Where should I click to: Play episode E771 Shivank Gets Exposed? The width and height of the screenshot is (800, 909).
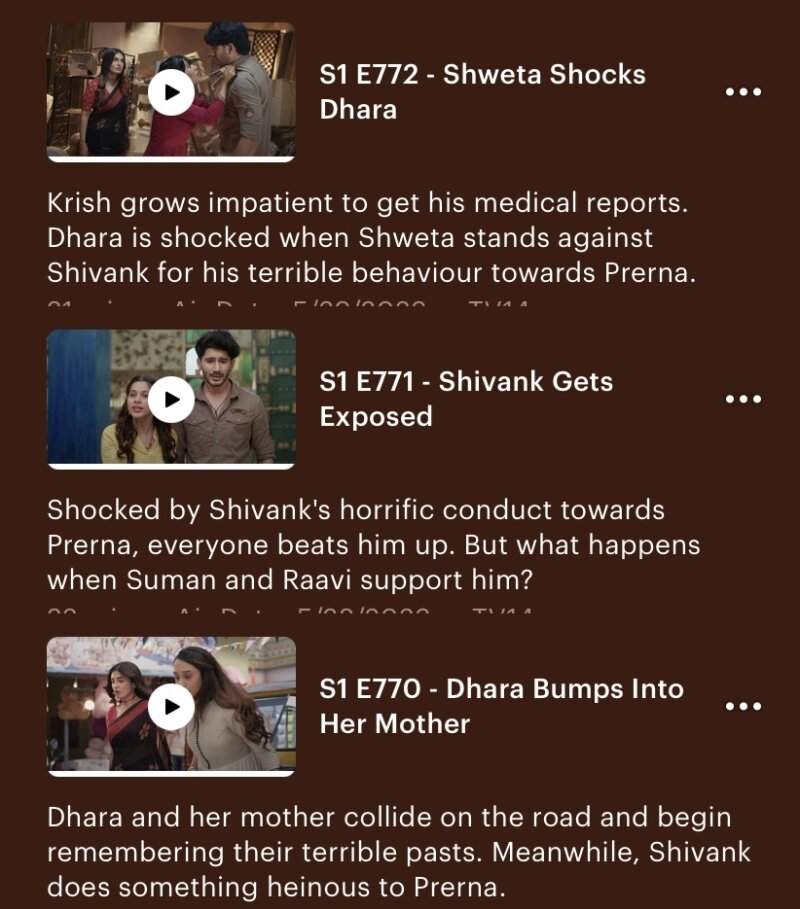coord(172,399)
